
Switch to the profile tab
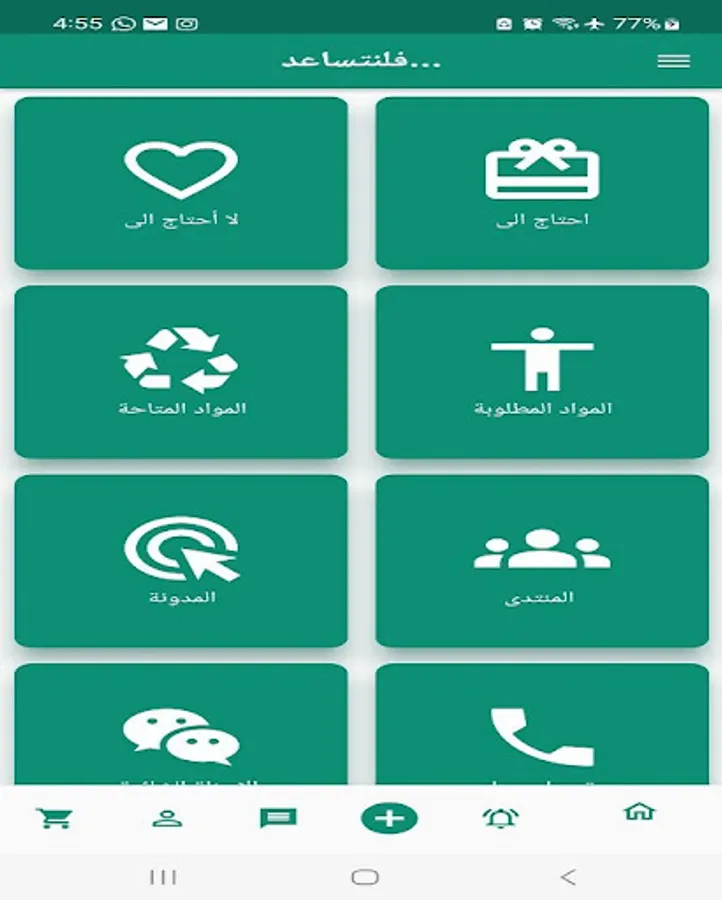[167, 818]
